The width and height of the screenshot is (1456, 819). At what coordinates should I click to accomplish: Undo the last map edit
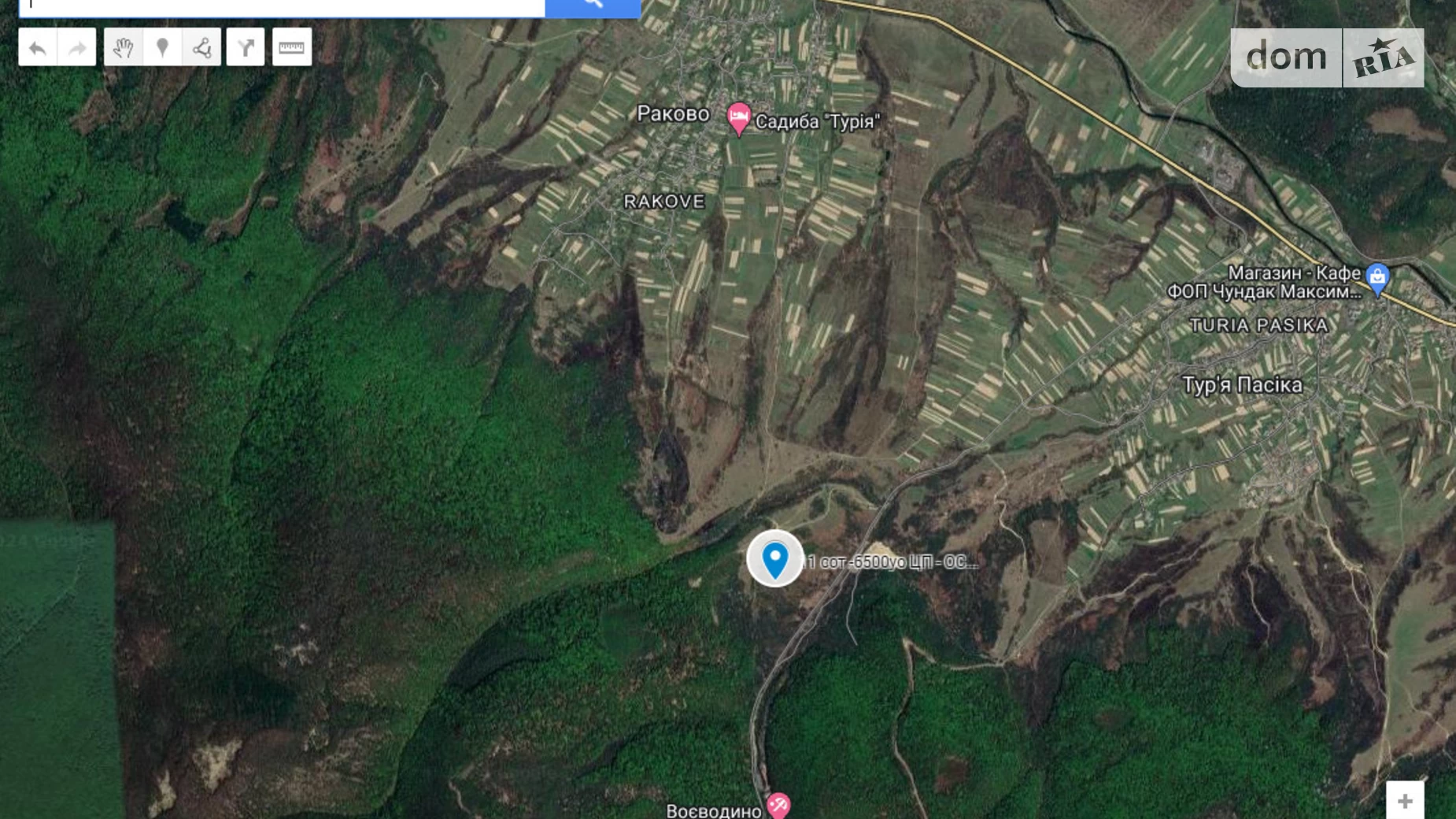[37, 48]
